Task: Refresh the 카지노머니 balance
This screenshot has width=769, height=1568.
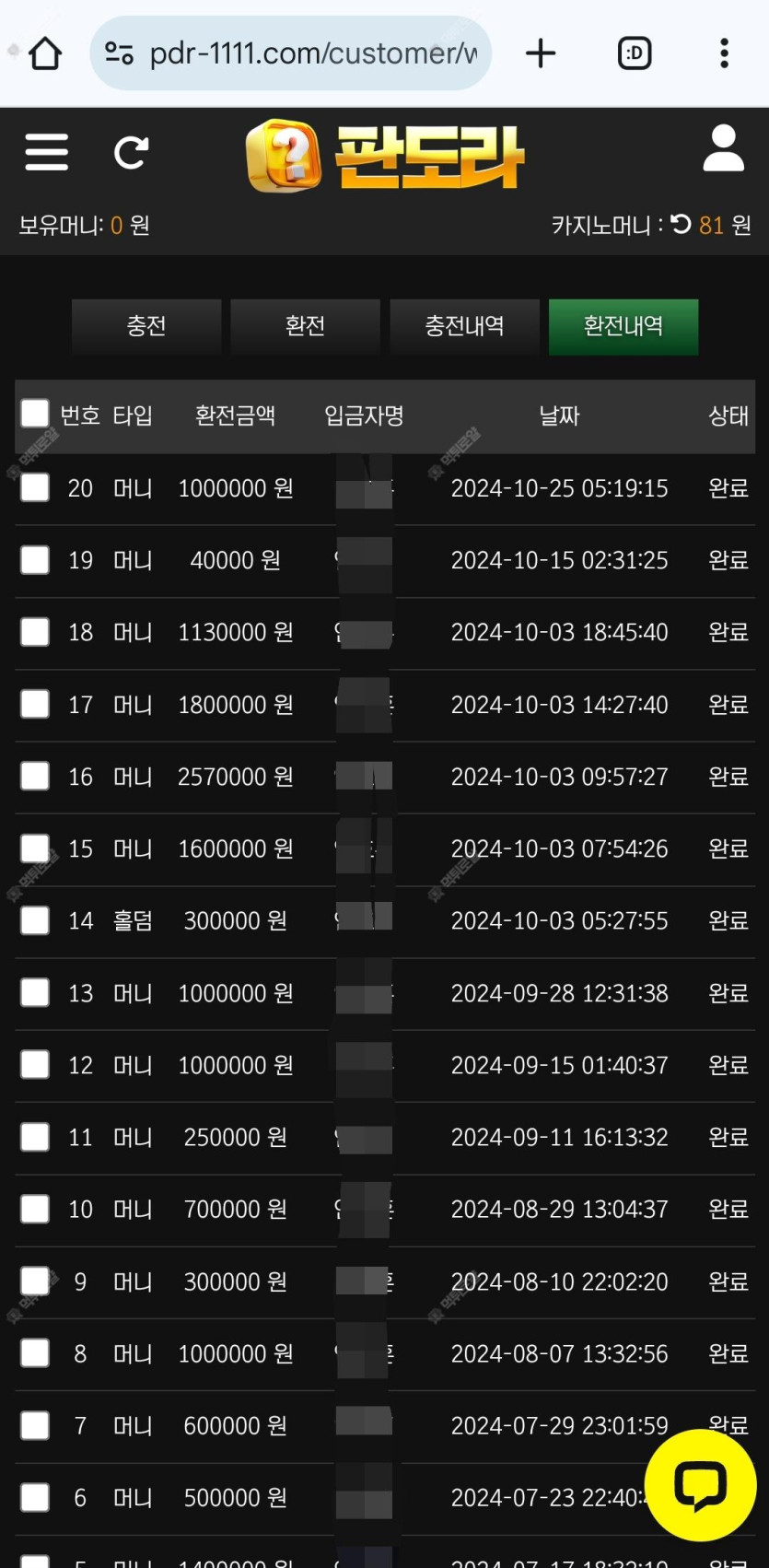Action: click(681, 224)
